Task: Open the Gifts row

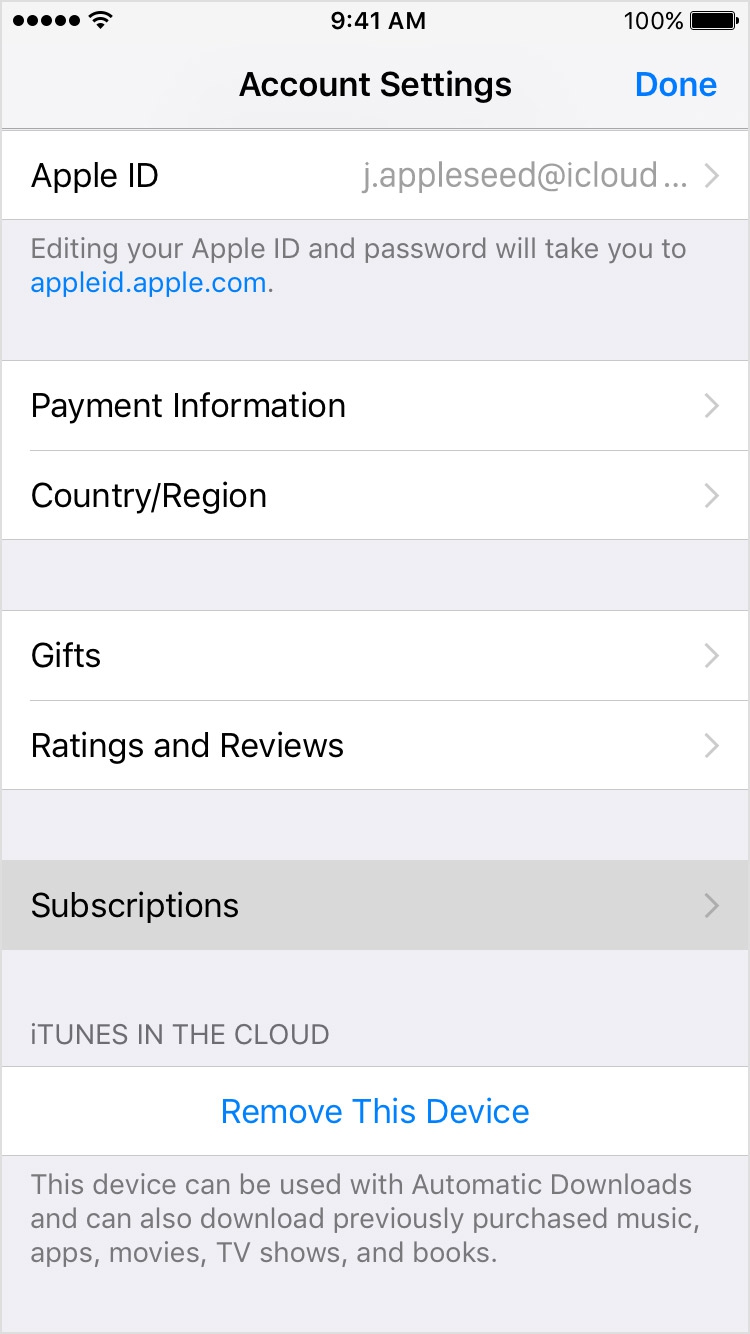Action: 375,656
